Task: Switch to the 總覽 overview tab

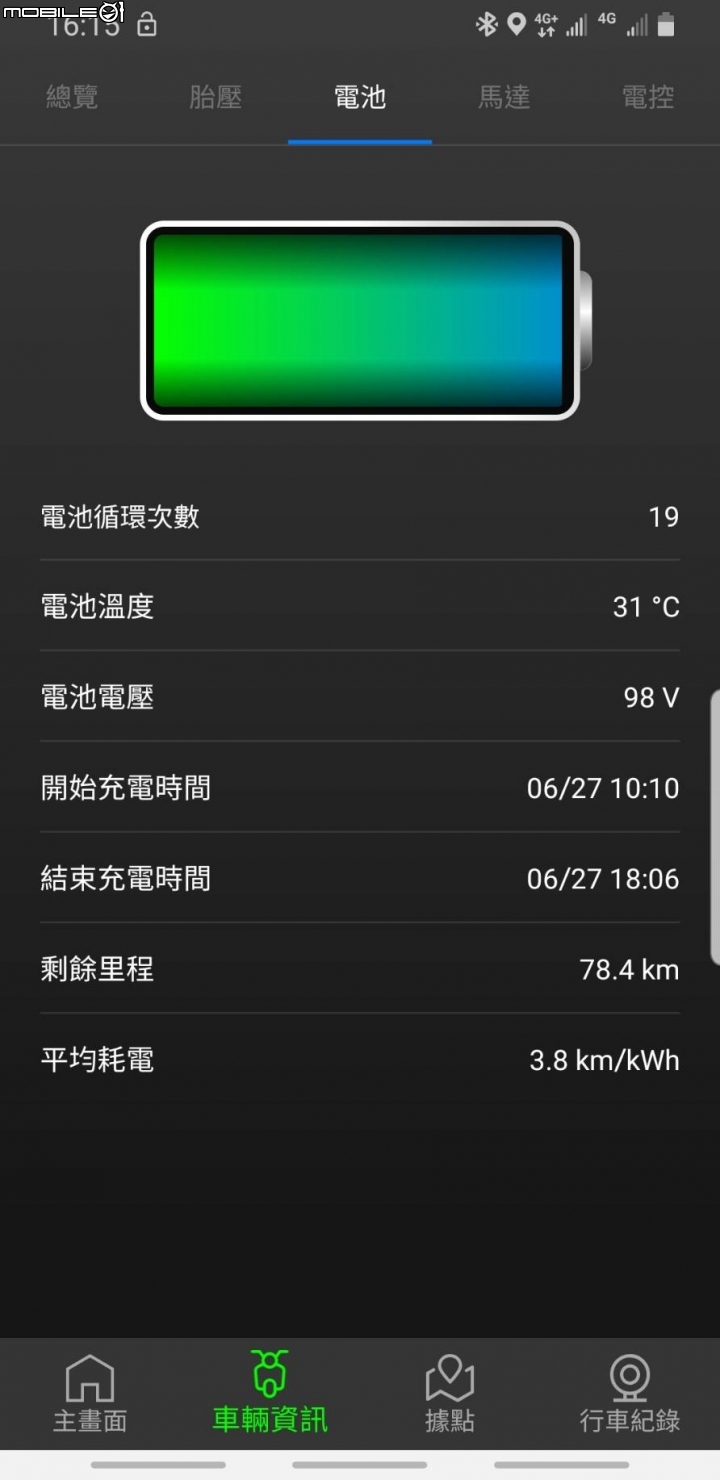Action: tap(72, 98)
